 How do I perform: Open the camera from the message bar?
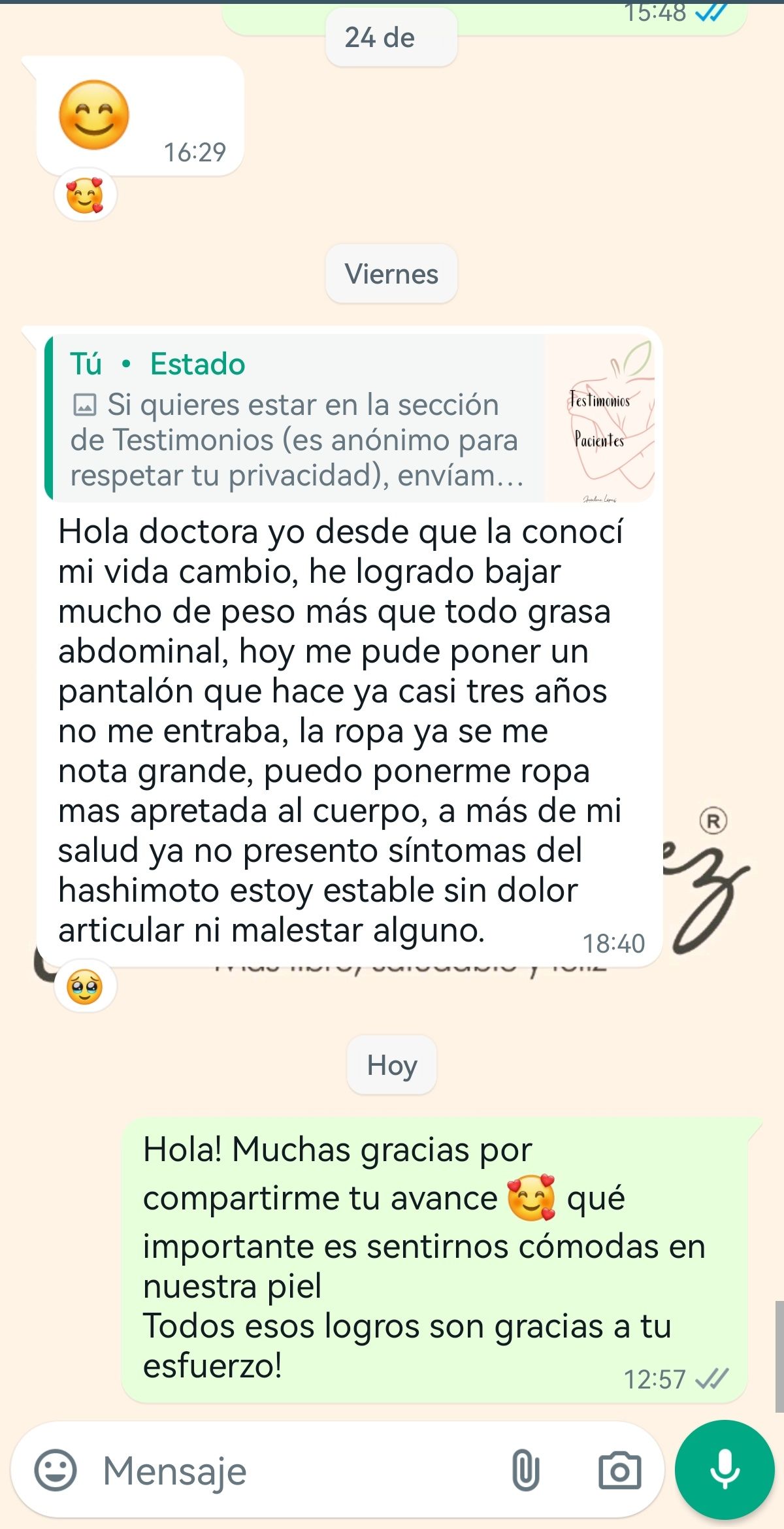[x=619, y=1470]
